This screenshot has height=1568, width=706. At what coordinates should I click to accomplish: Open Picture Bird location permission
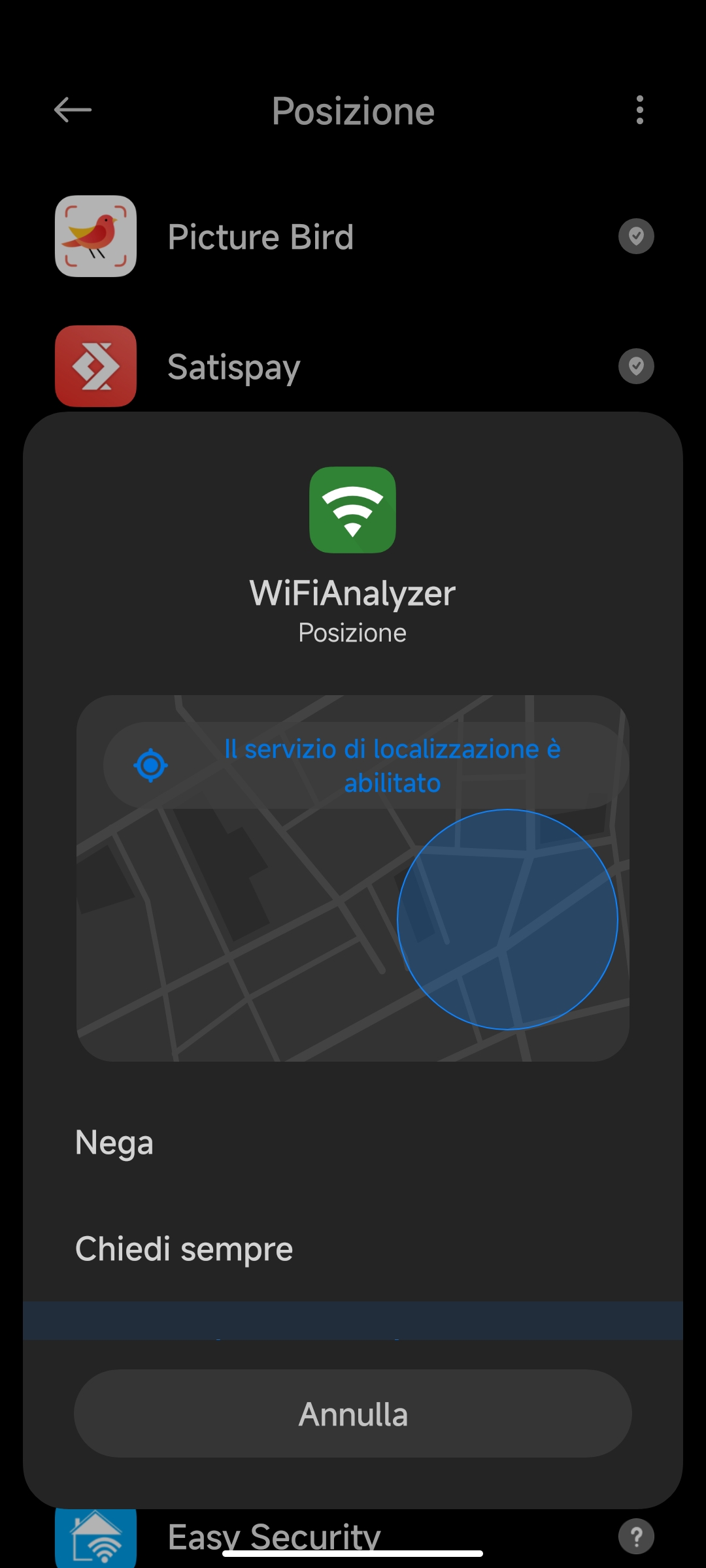click(353, 237)
